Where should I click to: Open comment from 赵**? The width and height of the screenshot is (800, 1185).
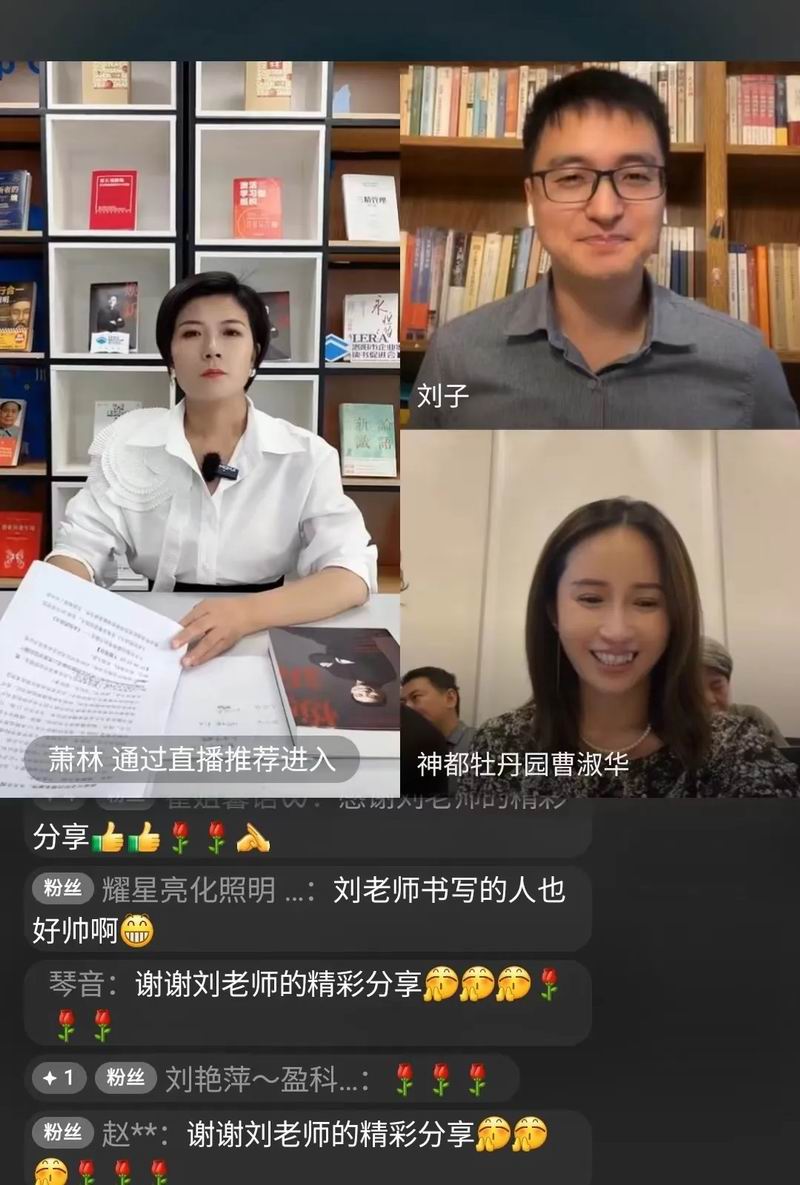pos(300,1148)
